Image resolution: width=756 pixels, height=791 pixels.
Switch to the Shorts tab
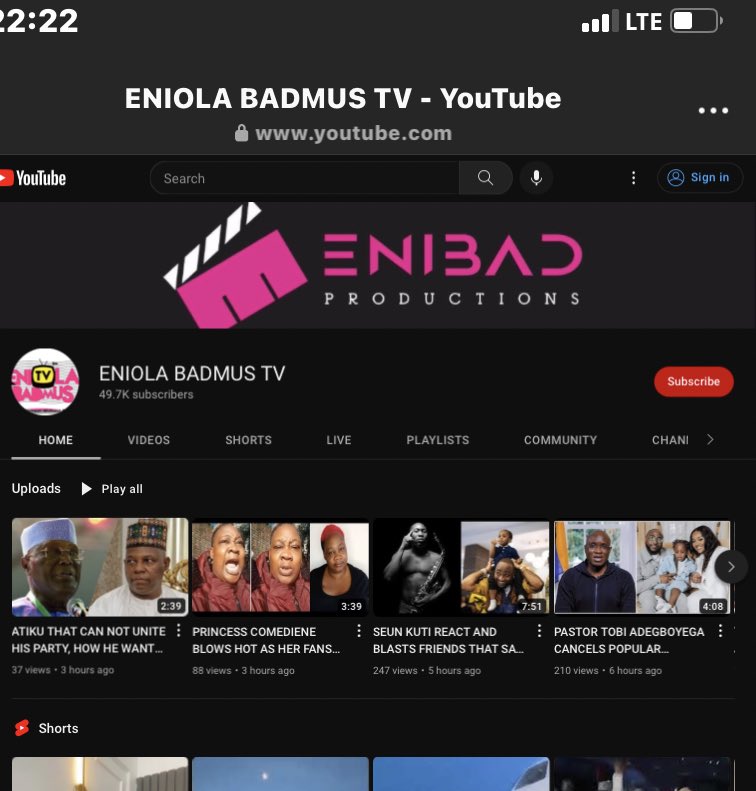pyautogui.click(x=248, y=440)
